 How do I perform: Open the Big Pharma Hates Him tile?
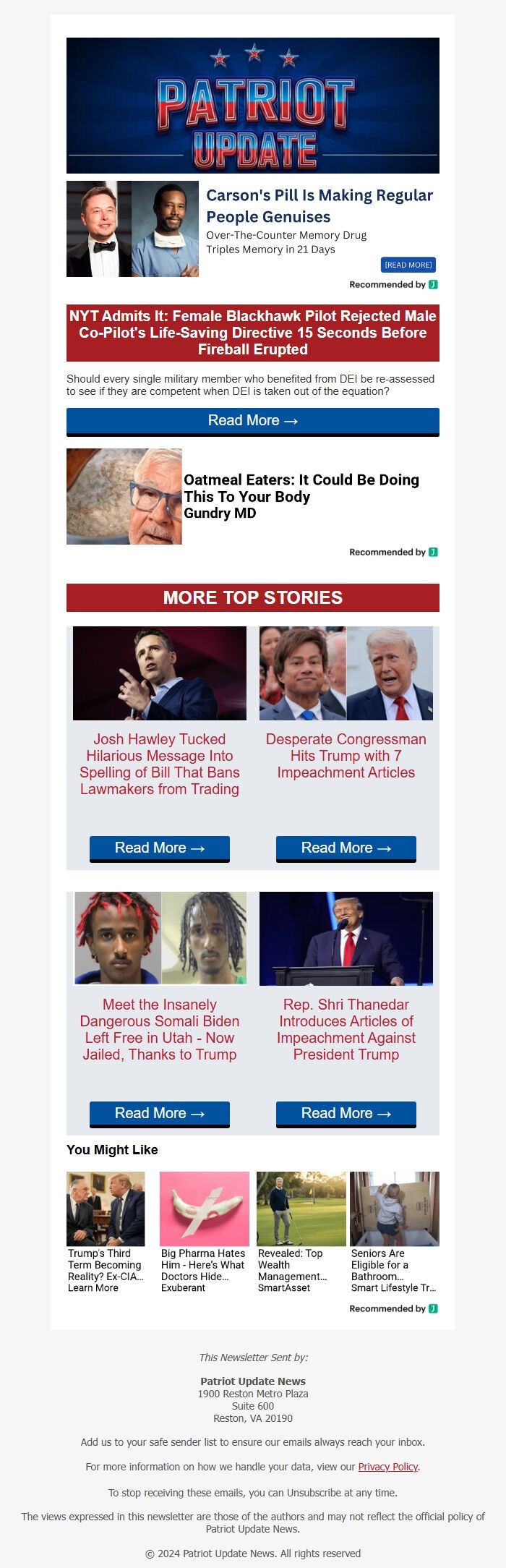click(x=204, y=1230)
